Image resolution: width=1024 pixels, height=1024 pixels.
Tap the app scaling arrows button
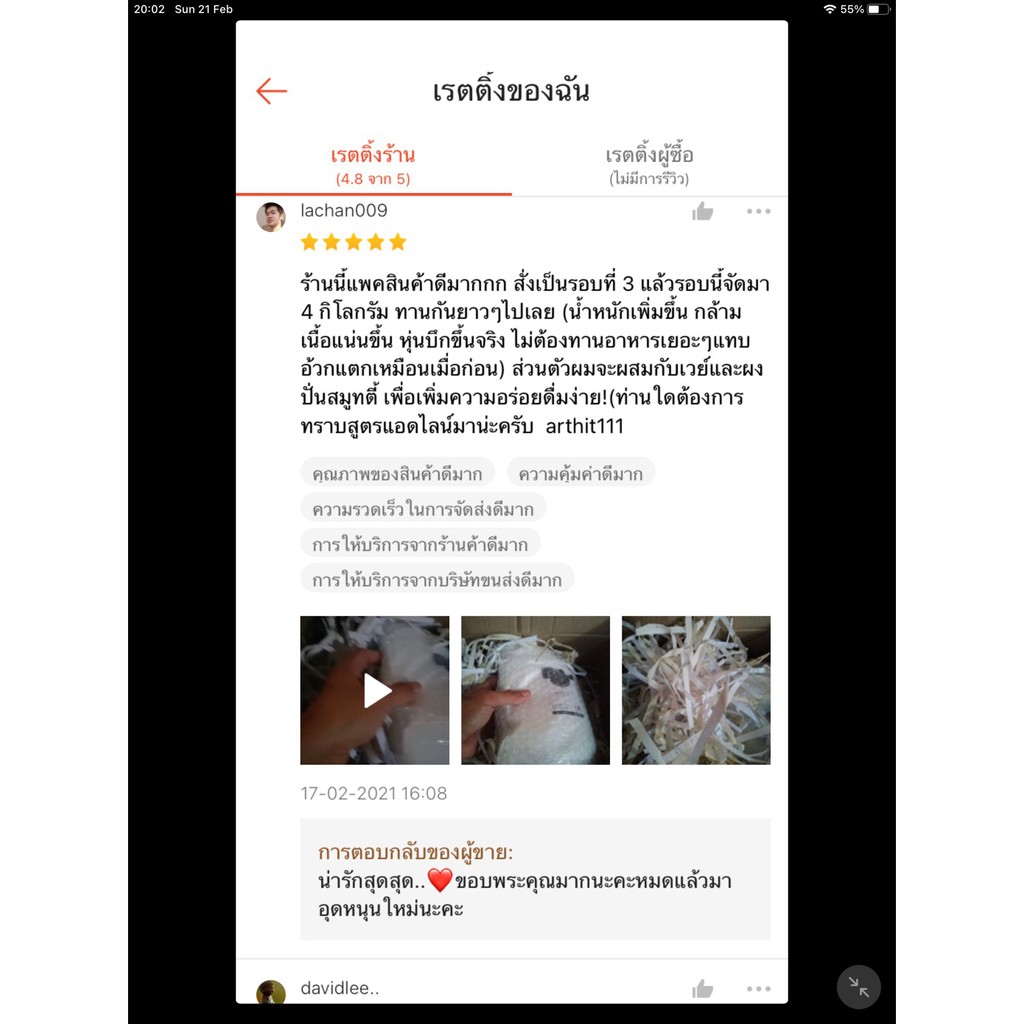858,986
